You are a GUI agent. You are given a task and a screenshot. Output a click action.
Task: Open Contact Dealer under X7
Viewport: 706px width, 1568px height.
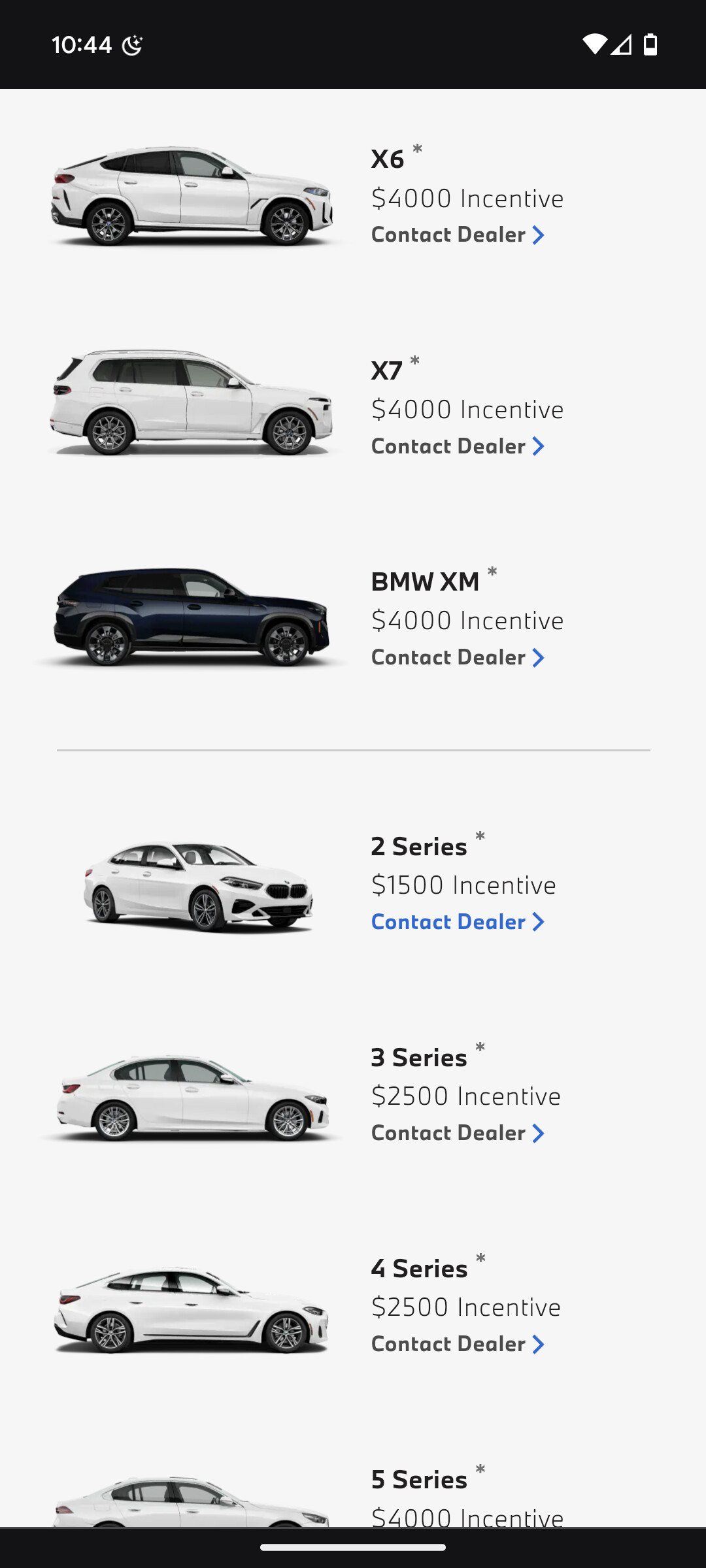pyautogui.click(x=458, y=446)
